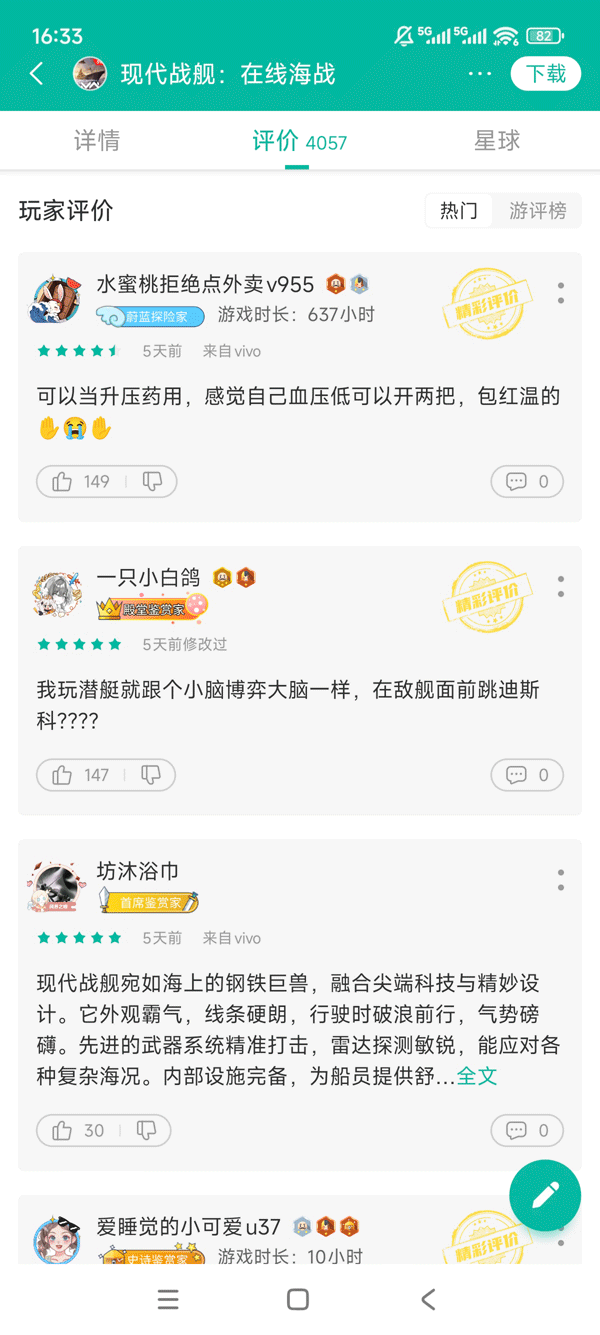
Task: Open comments on 水蜜桃拒绝点外卖v955's review
Action: [527, 482]
